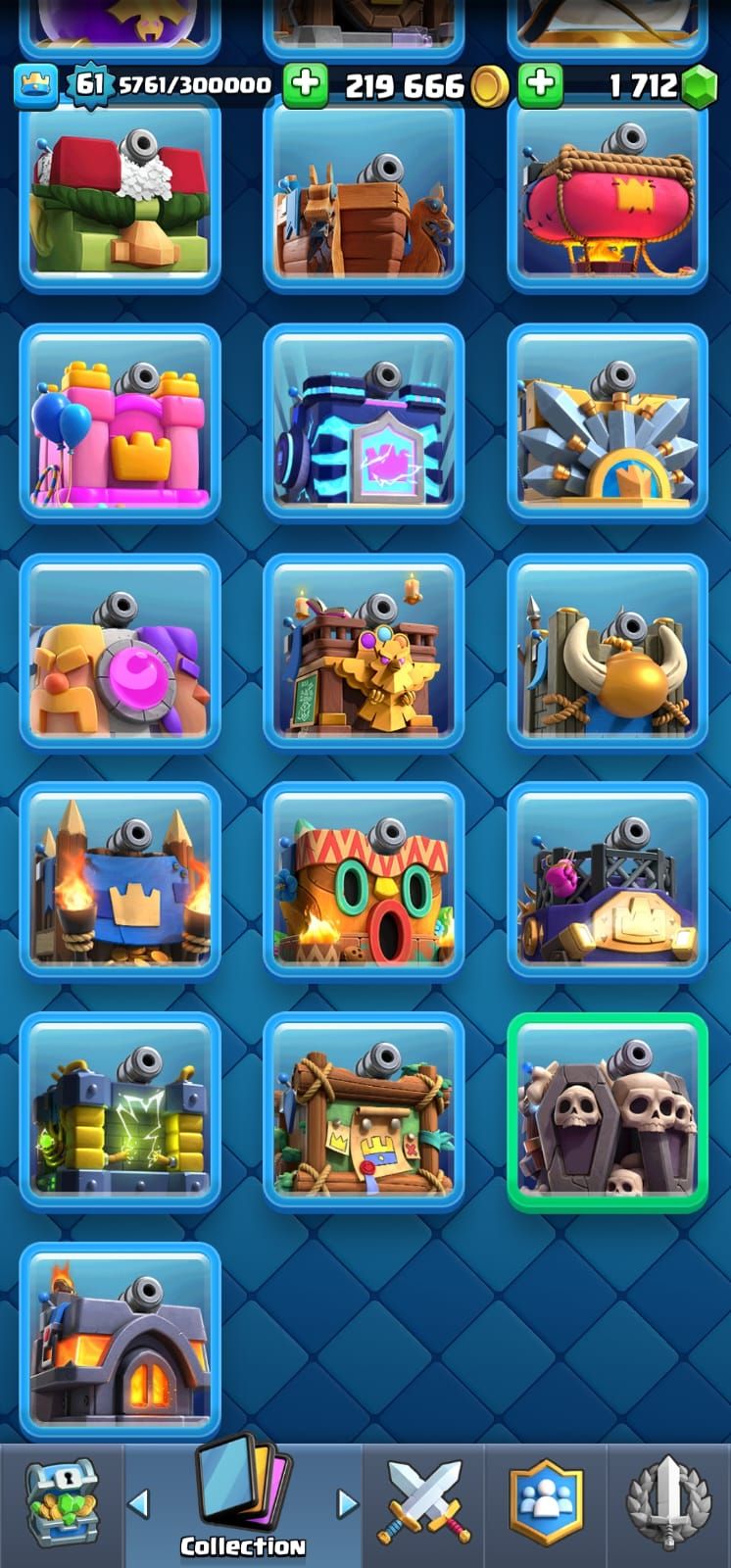Viewport: 731px width, 1568px height.
Task: Pick the tiki mask face tower skin
Action: tap(364, 880)
